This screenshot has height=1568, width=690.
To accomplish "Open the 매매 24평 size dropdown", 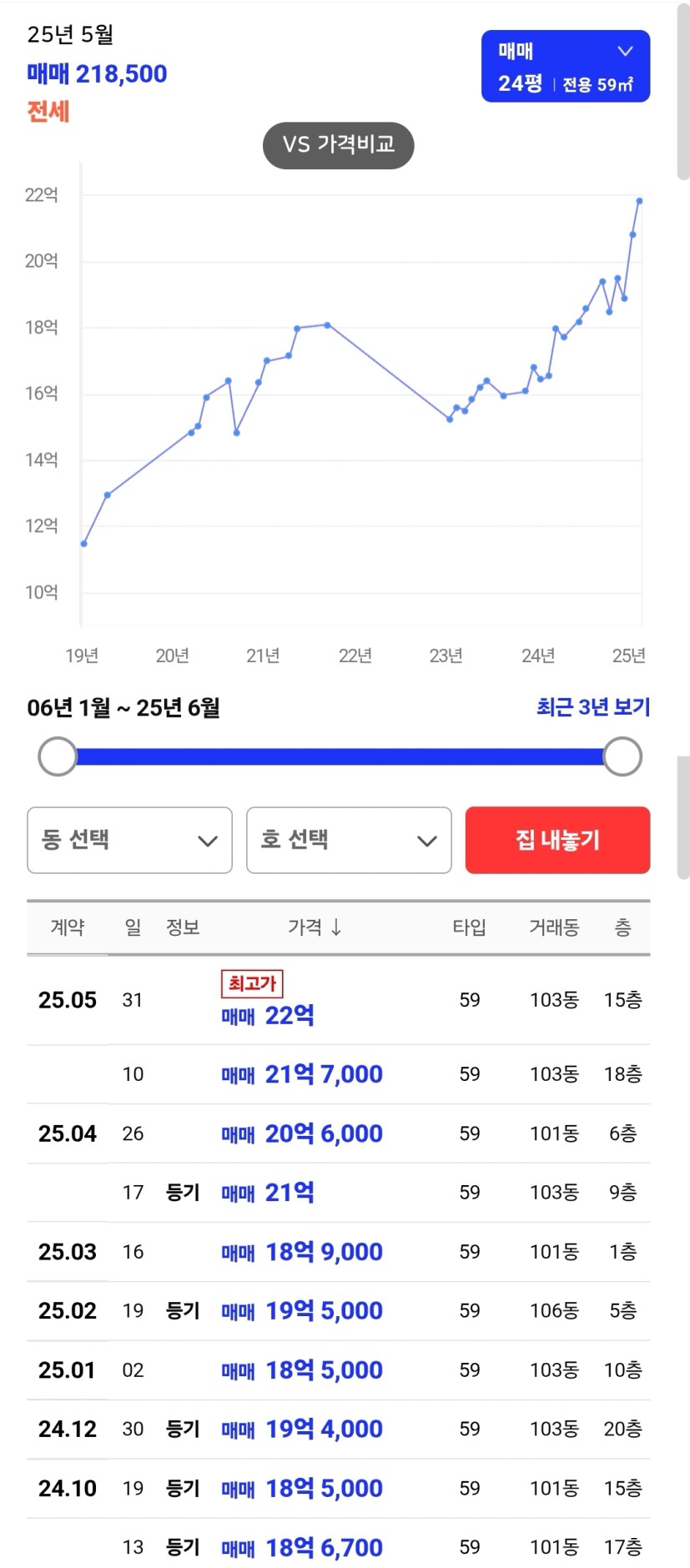I will pyautogui.click(x=565, y=67).
